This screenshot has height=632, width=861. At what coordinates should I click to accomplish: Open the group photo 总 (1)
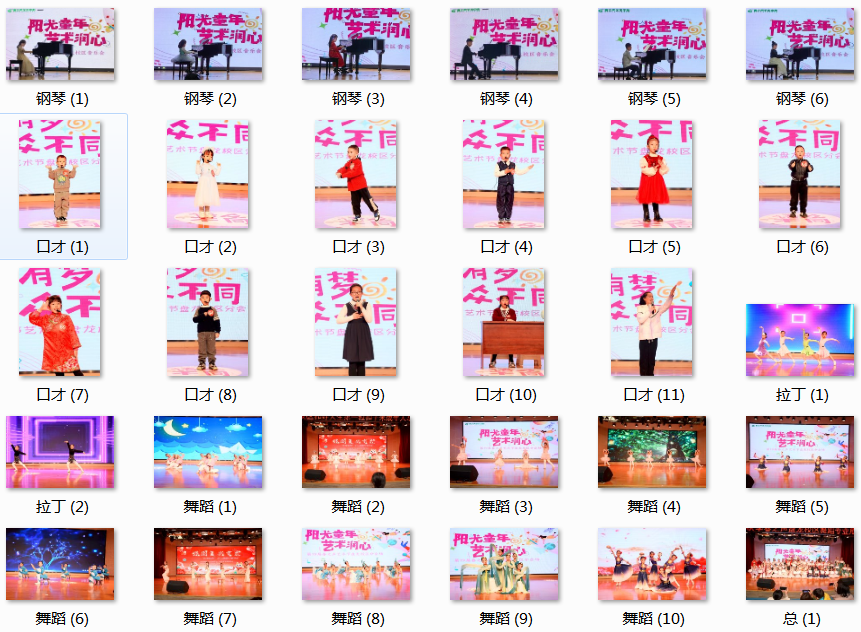tap(800, 564)
